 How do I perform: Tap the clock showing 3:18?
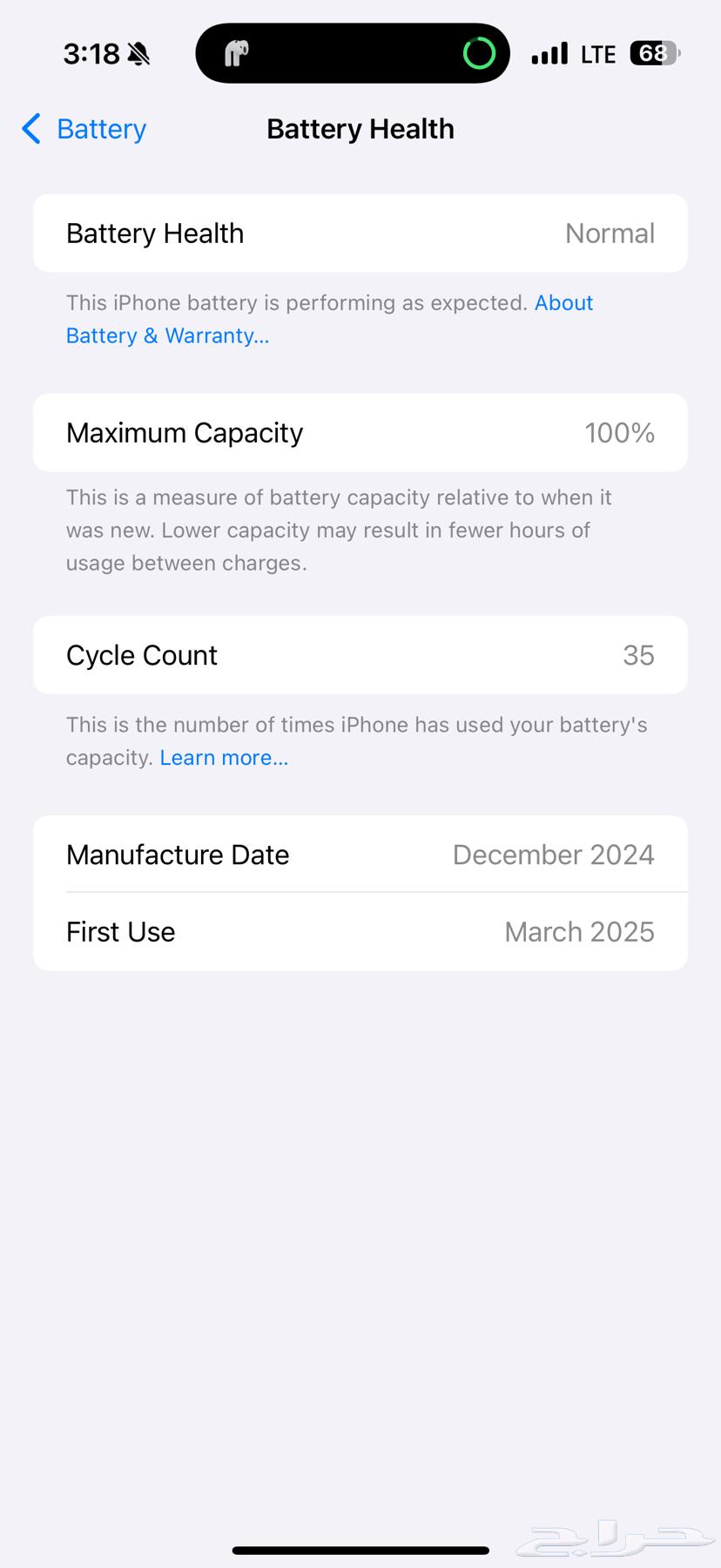coord(90,53)
